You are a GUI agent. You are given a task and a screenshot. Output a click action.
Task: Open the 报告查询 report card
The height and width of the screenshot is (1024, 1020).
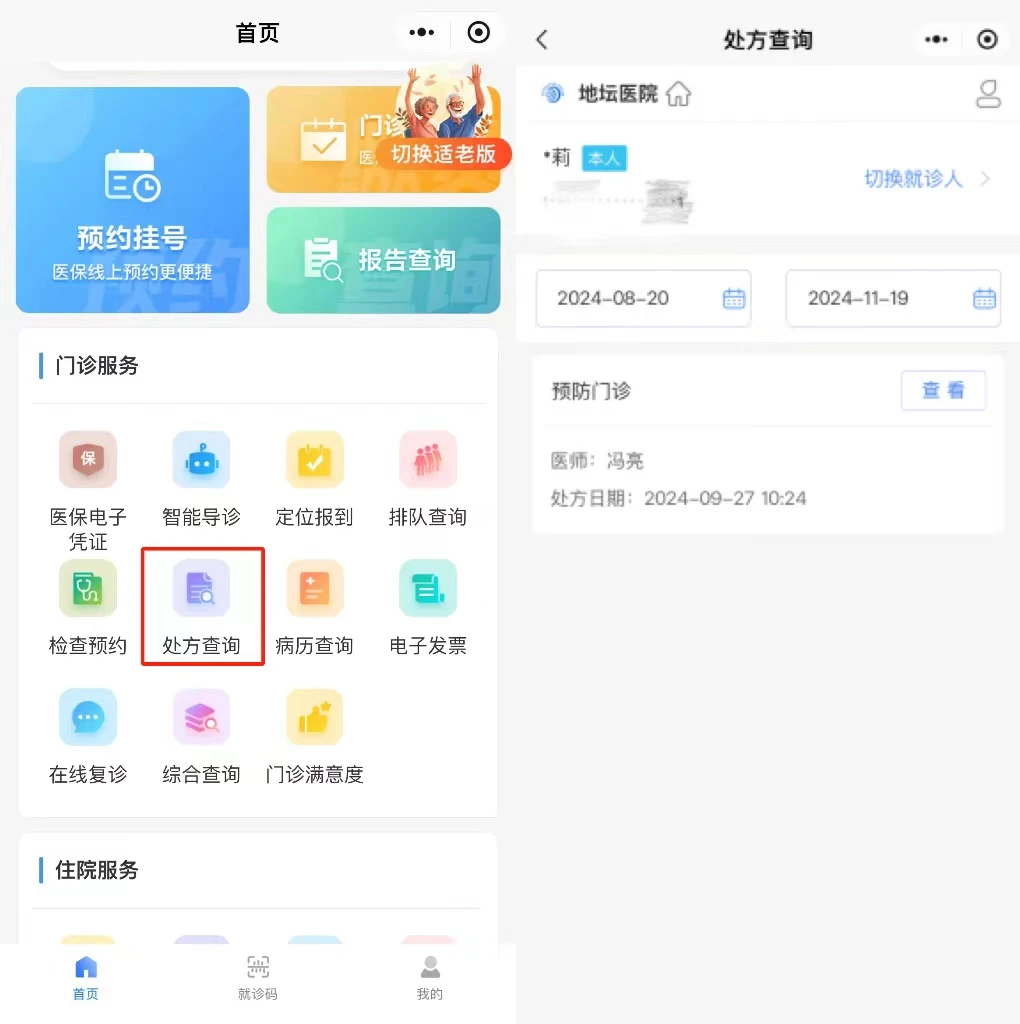(383, 260)
